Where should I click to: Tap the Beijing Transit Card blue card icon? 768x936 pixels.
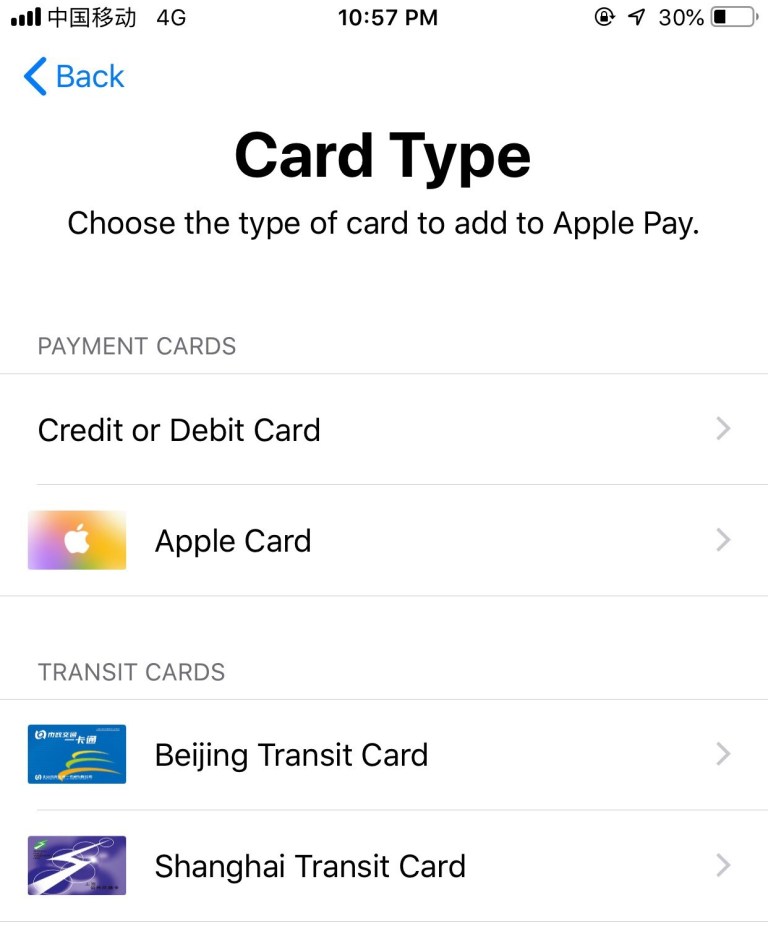click(x=76, y=754)
